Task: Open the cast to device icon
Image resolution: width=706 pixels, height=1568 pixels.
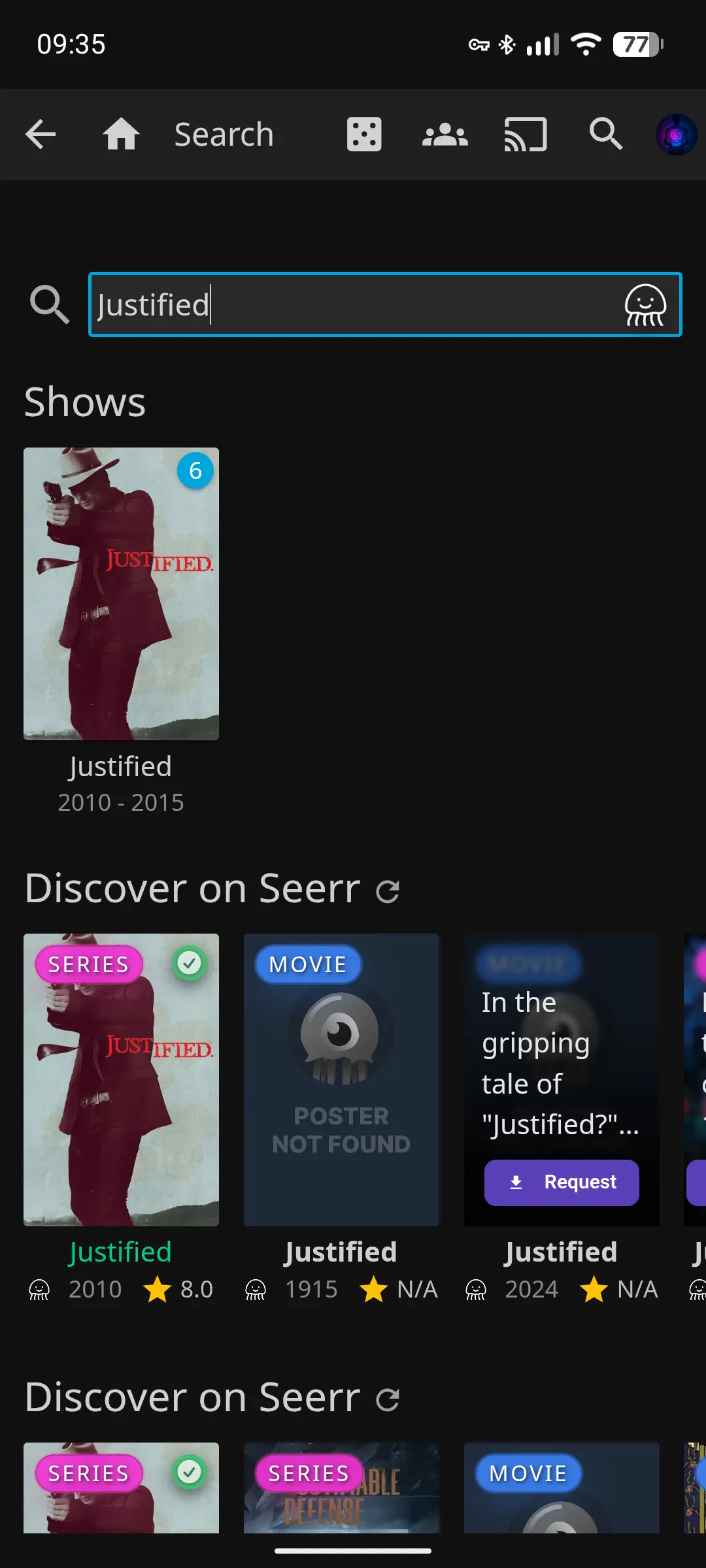Action: (x=526, y=135)
